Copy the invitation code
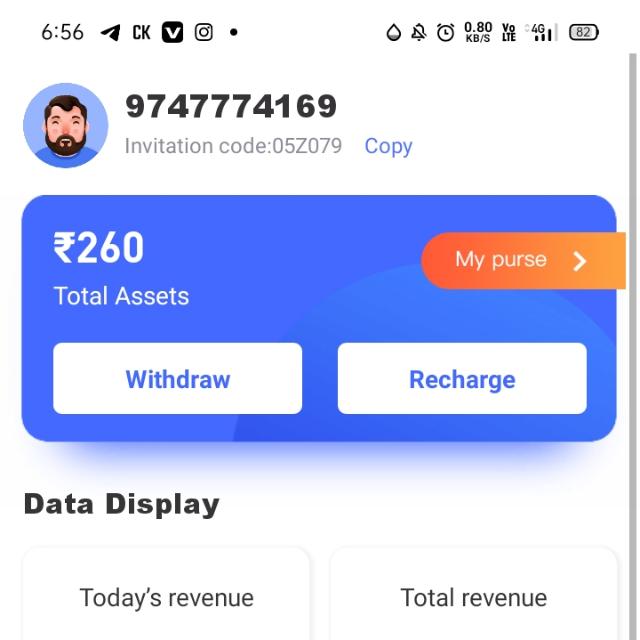 pos(388,146)
